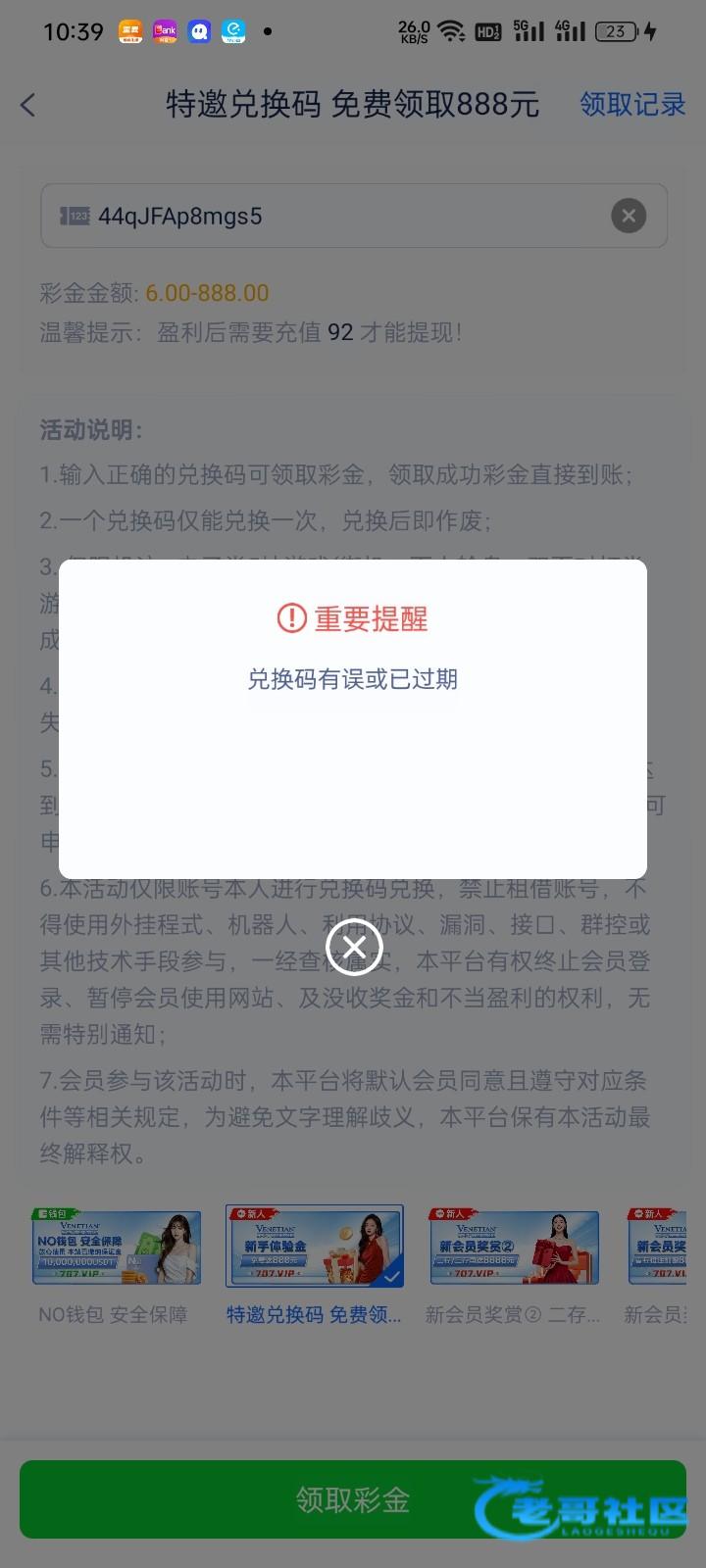Close the 重要提醒 dialog
Screen dimensions: 706x1568
353,947
